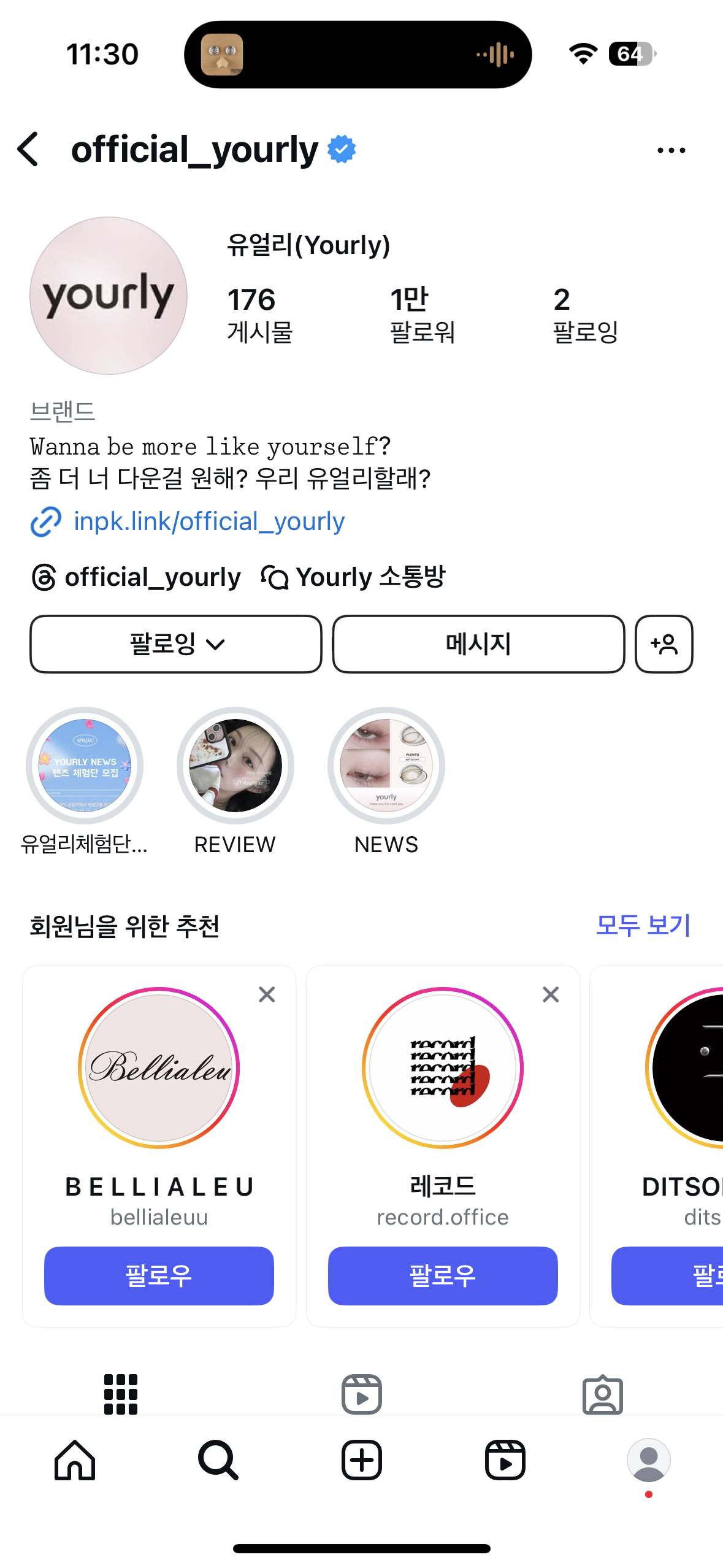Switch to the tagged posts tab
Screen dimensions: 723x1568
[602, 1394]
